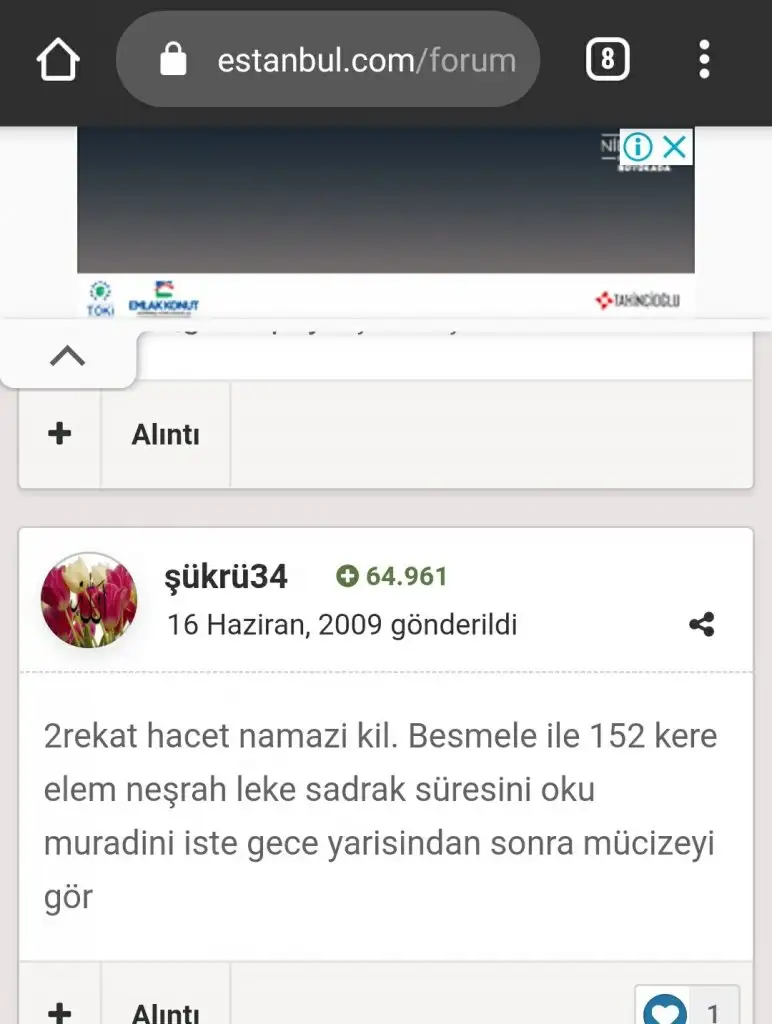Open şükrü34's profile avatar
Image resolution: width=772 pixels, height=1024 pixels.
(x=89, y=600)
